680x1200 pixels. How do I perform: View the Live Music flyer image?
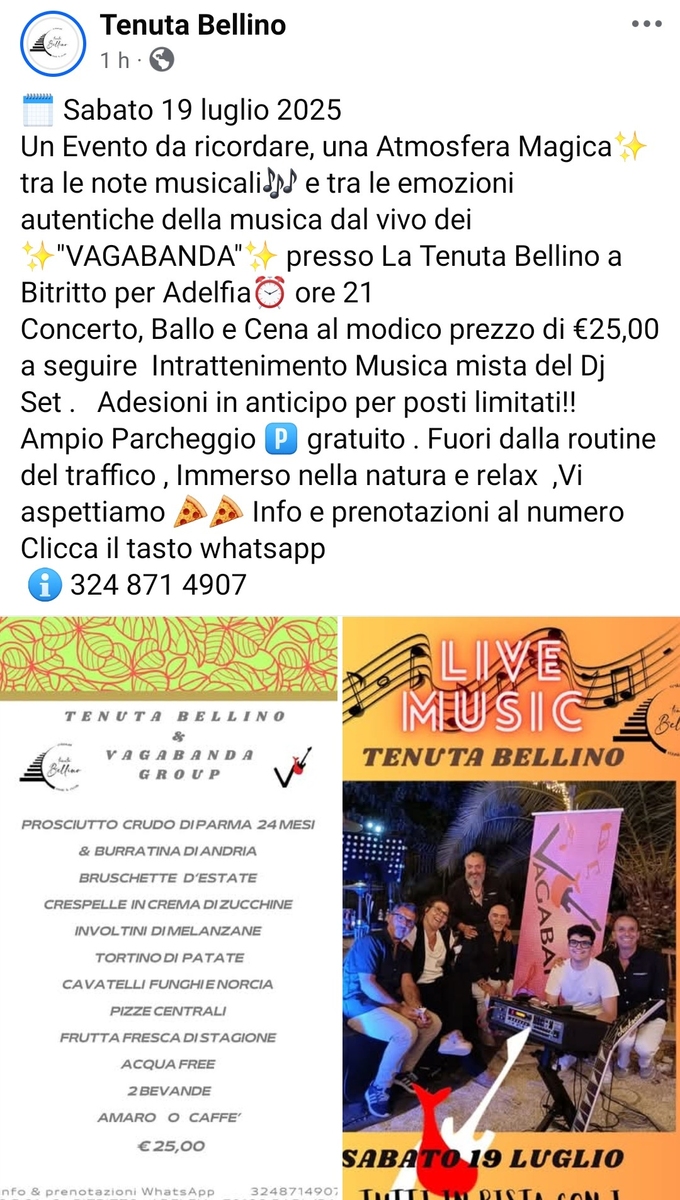coord(511,908)
